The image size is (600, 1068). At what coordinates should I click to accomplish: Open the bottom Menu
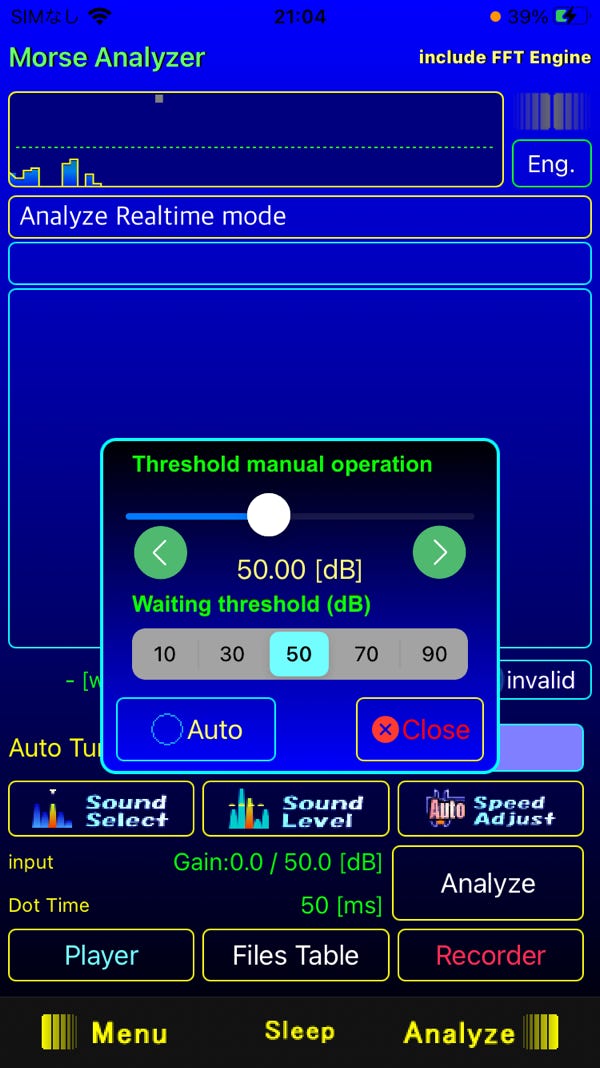coord(105,1033)
